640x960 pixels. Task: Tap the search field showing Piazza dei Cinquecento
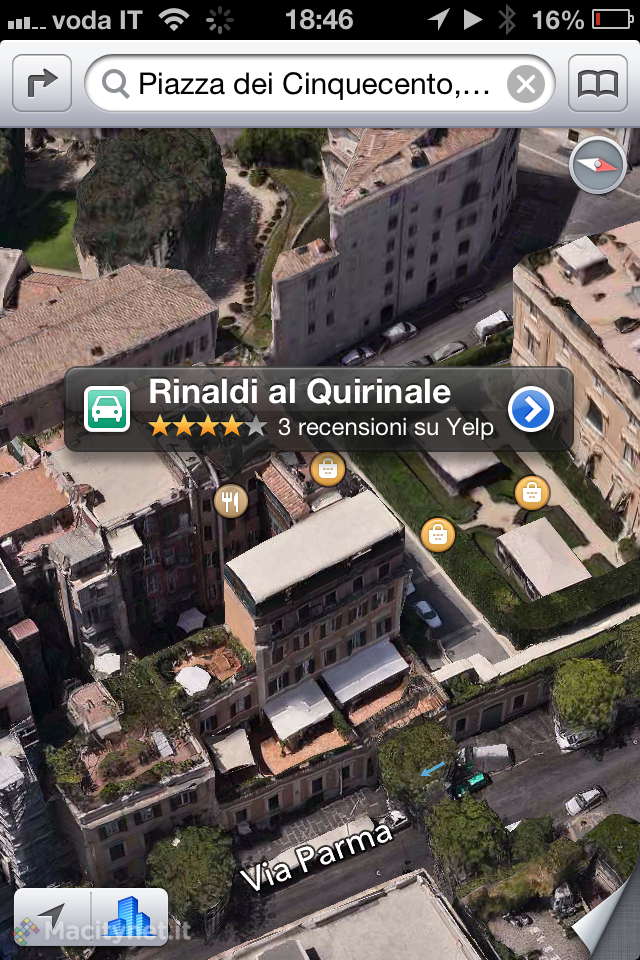coord(310,84)
